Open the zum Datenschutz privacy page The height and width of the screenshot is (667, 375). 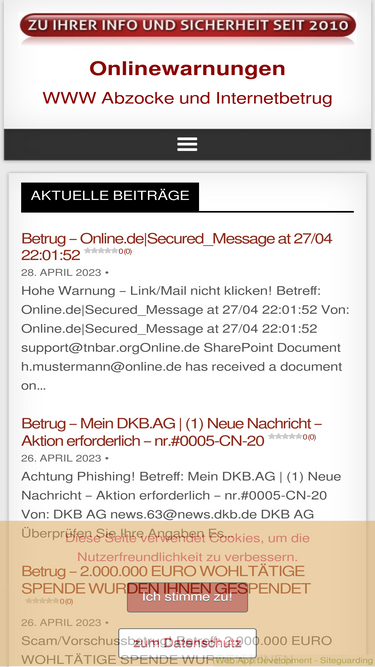[188, 643]
